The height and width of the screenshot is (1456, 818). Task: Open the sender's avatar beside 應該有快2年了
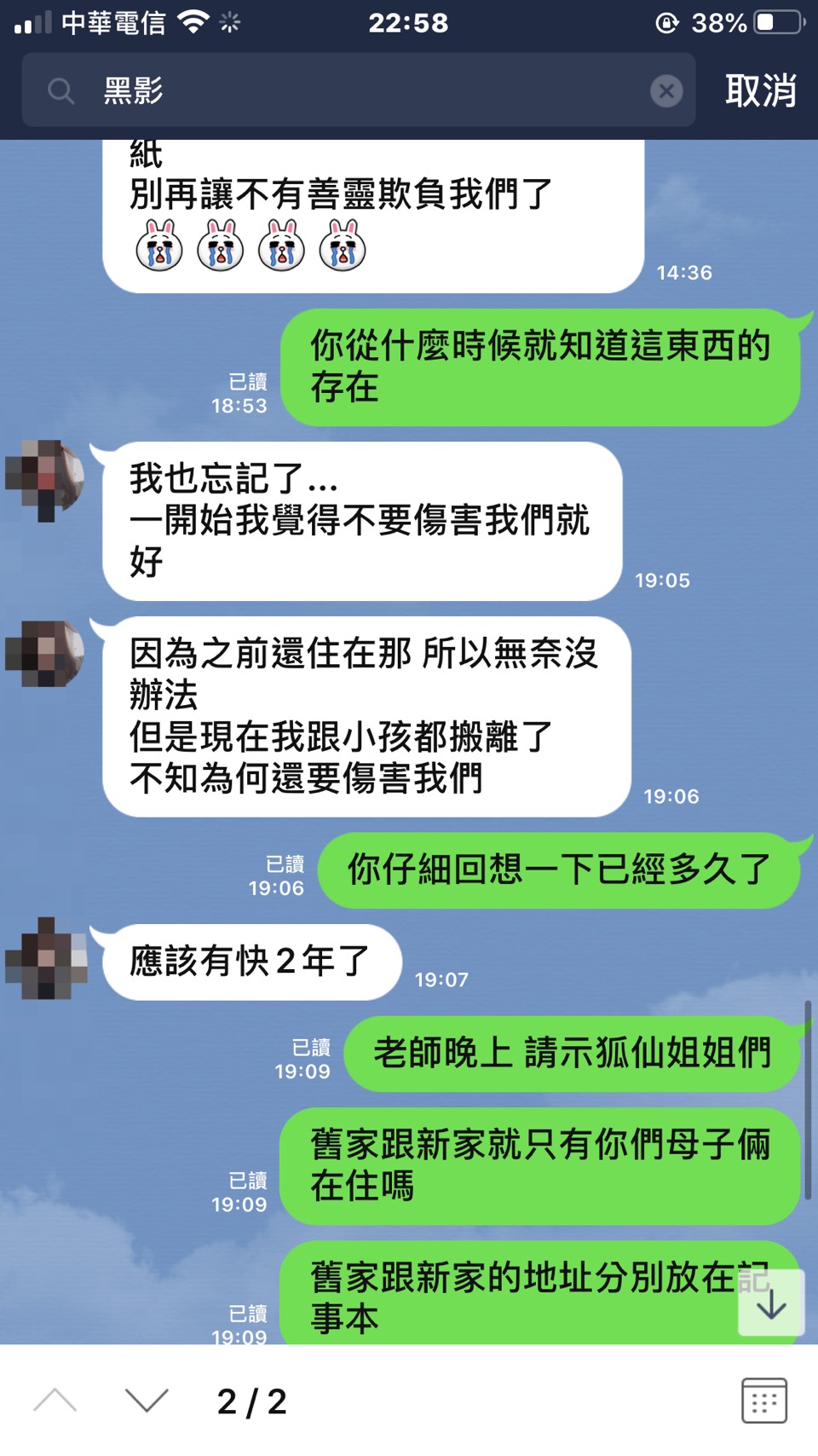click(45, 958)
